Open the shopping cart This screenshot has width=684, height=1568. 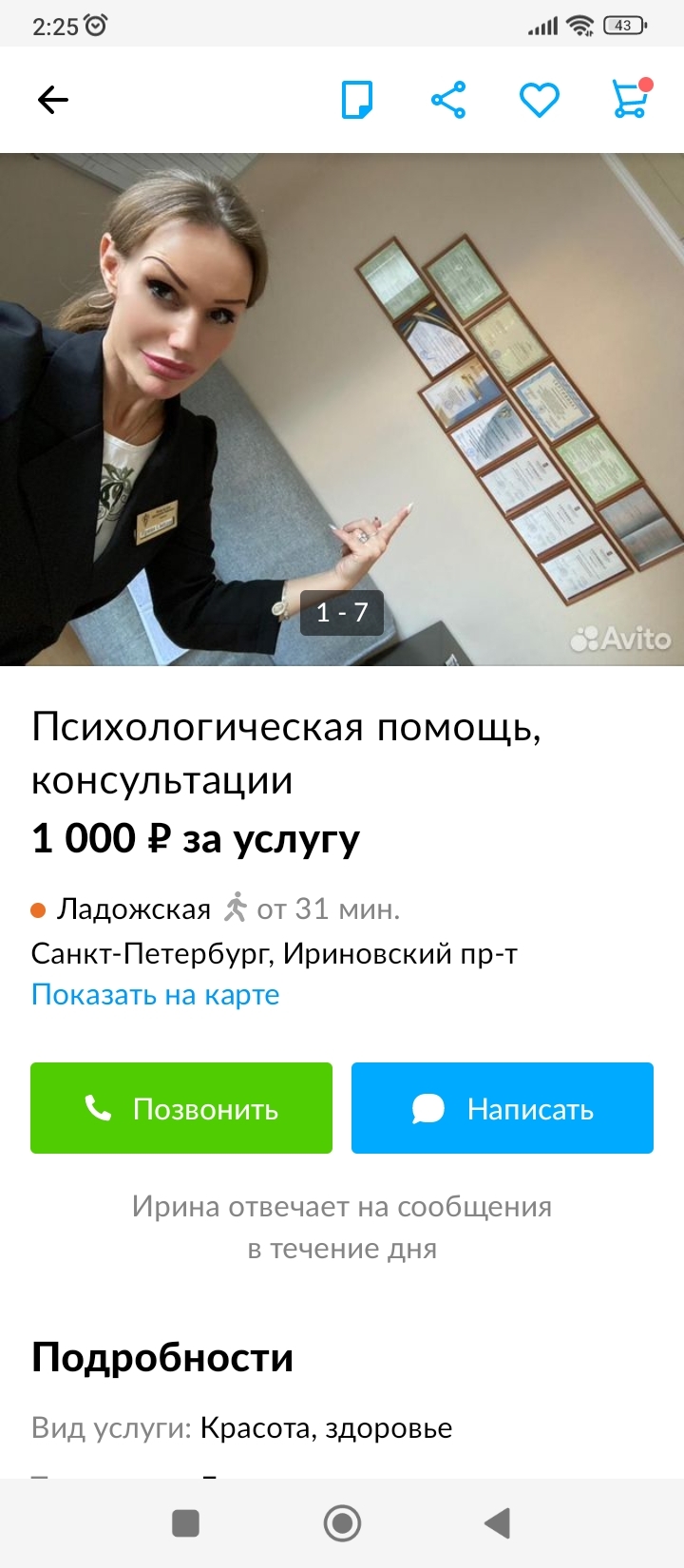[x=630, y=100]
